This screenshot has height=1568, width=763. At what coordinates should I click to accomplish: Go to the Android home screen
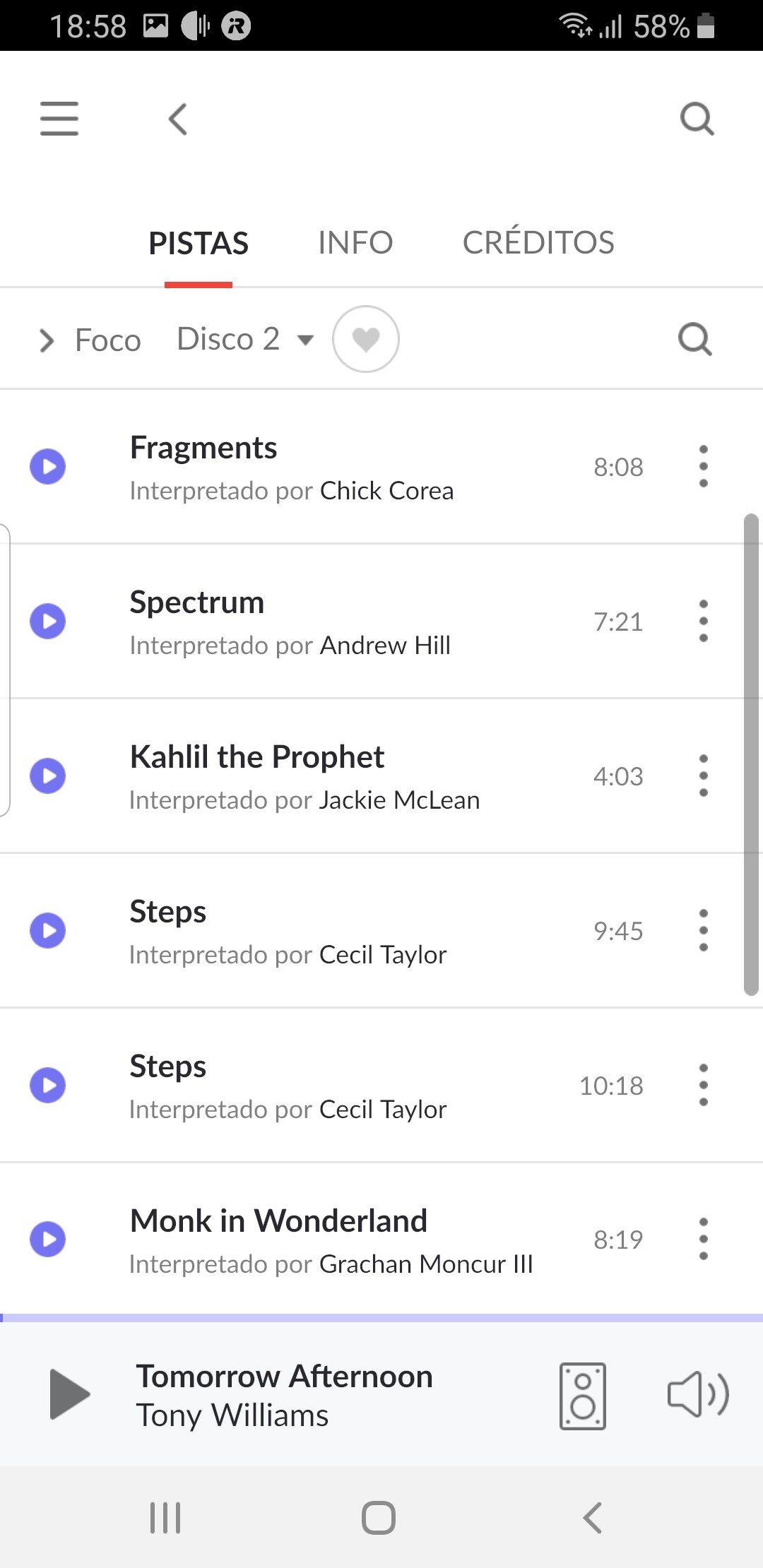379,1518
